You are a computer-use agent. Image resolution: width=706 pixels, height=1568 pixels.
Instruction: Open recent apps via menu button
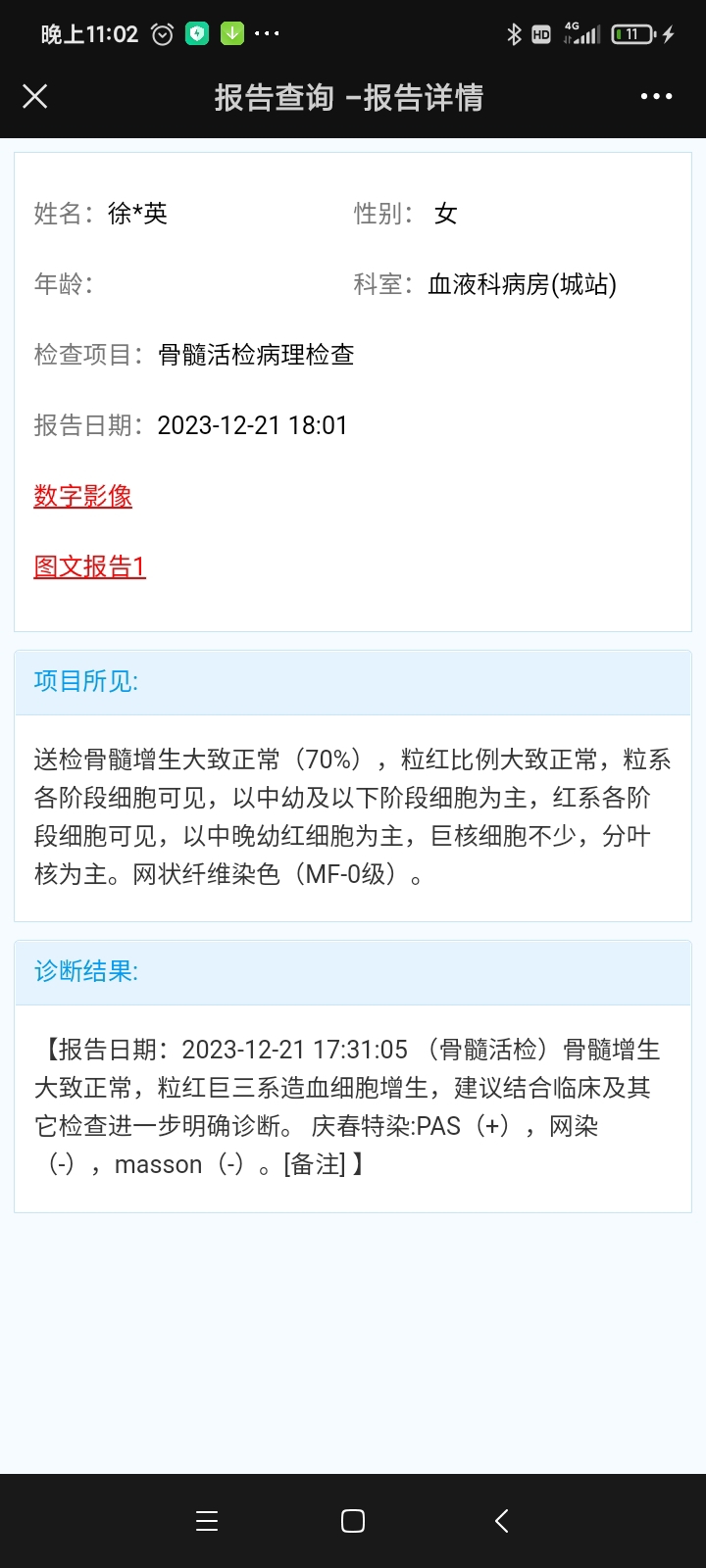tap(207, 1521)
